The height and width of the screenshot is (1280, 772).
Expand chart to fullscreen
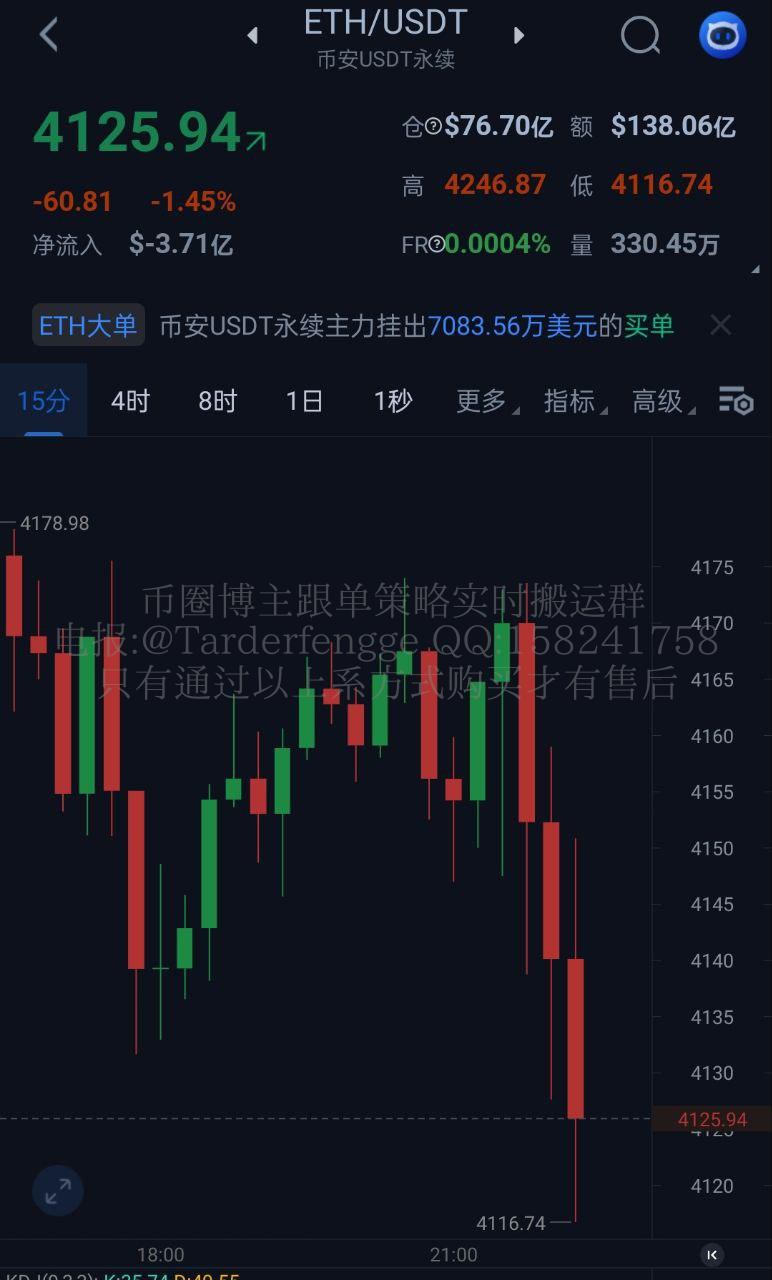tap(58, 1190)
